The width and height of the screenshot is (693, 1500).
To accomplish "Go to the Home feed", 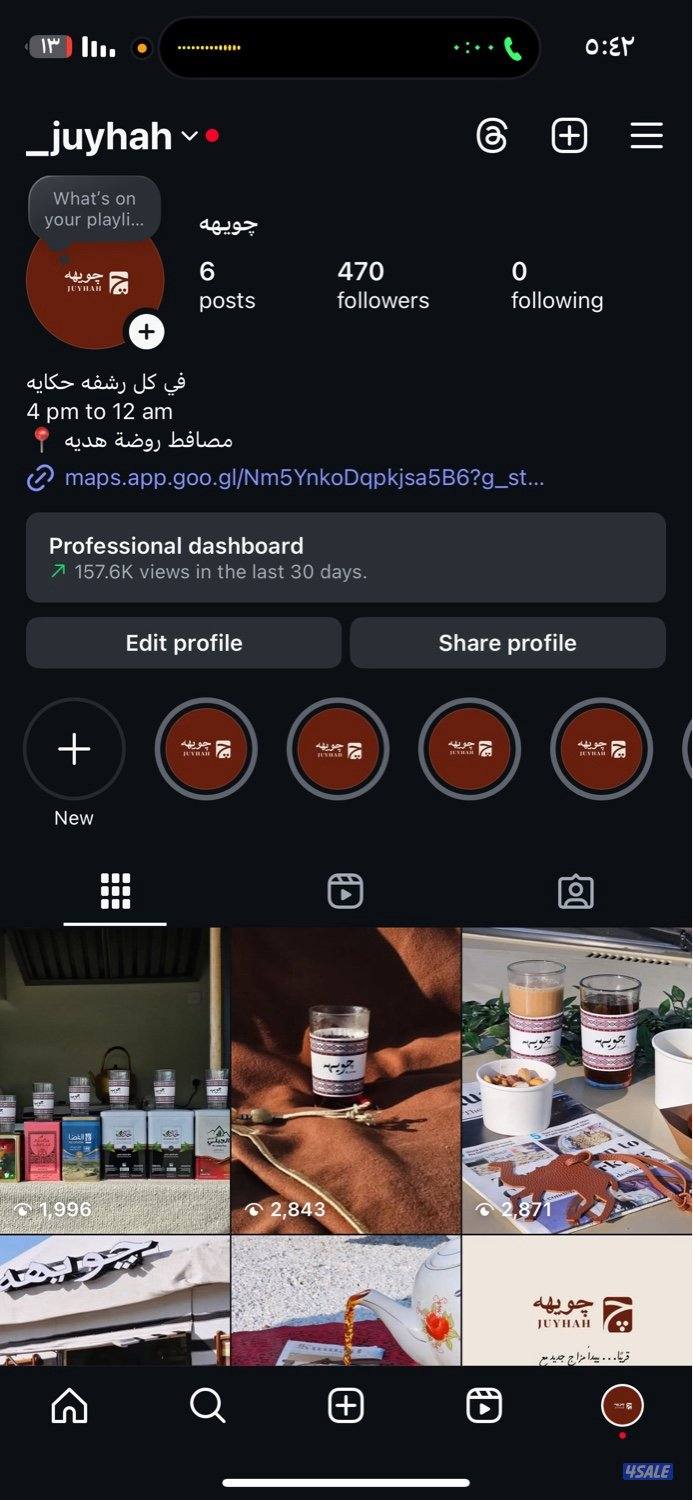I will pyautogui.click(x=69, y=1406).
